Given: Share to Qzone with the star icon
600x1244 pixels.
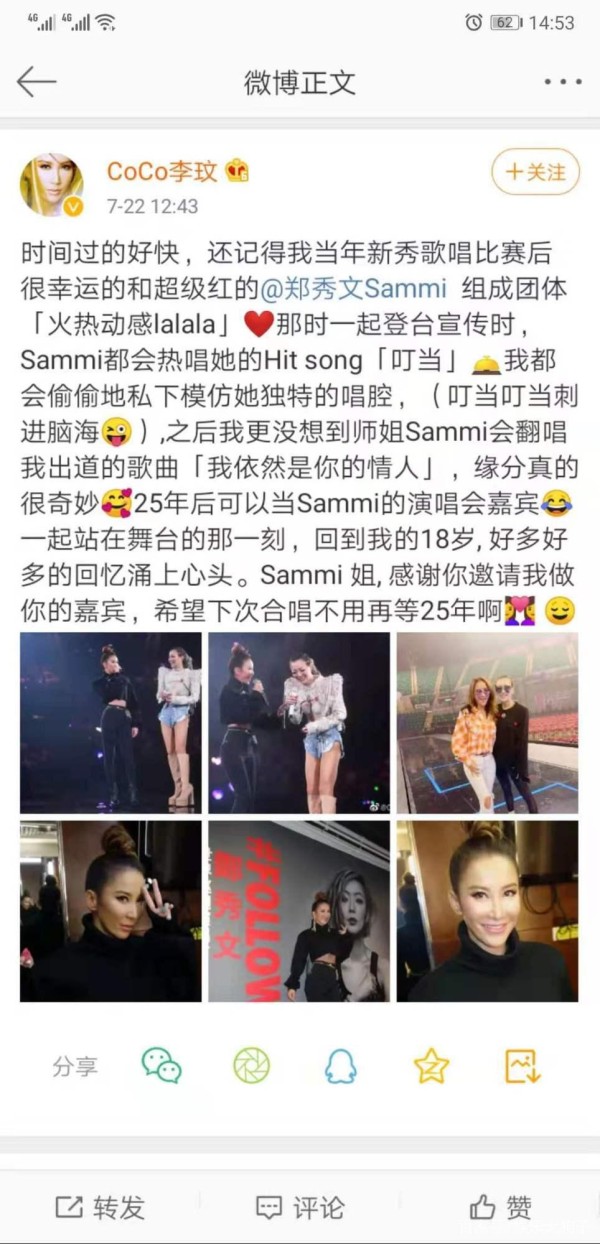Looking at the screenshot, I should pyautogui.click(x=431, y=1066).
